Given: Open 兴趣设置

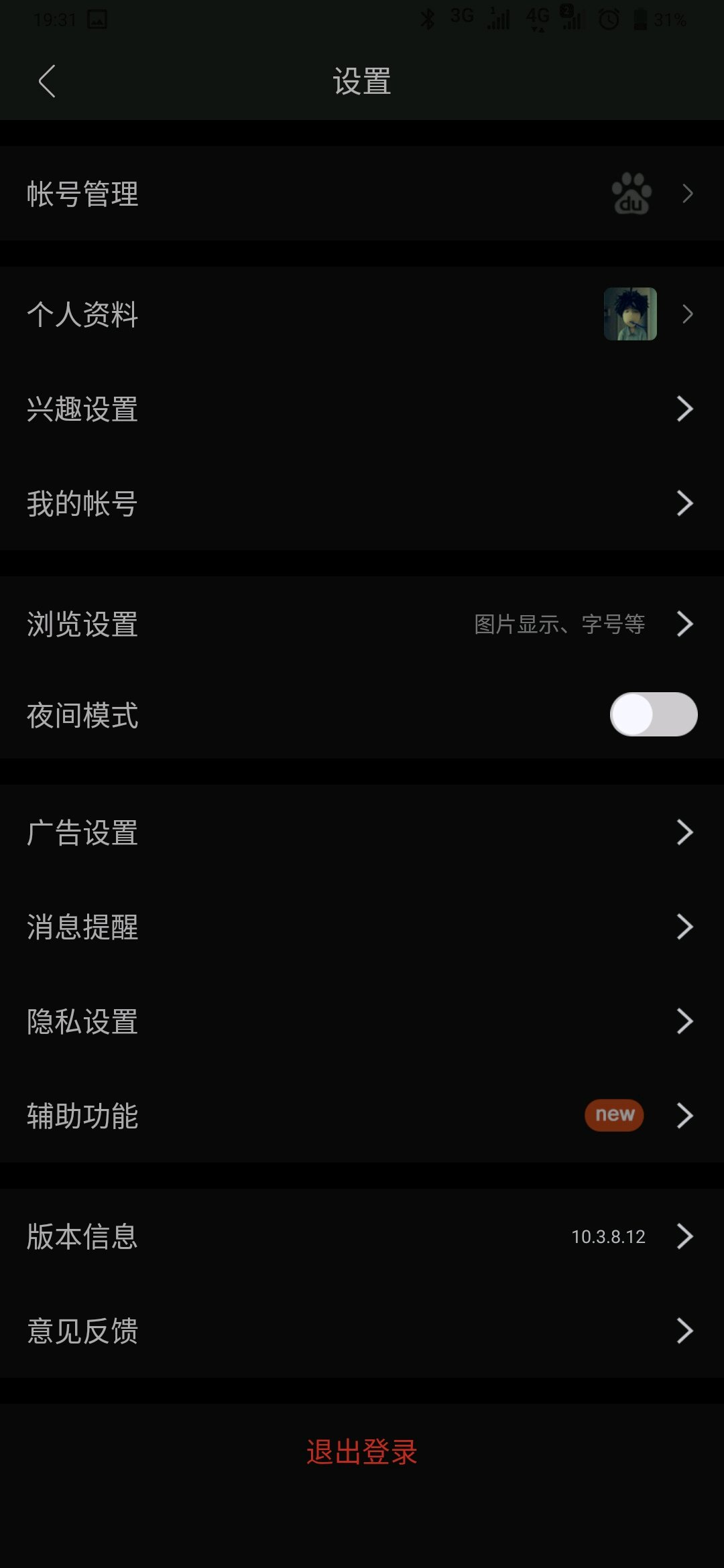Looking at the screenshot, I should 362,409.
